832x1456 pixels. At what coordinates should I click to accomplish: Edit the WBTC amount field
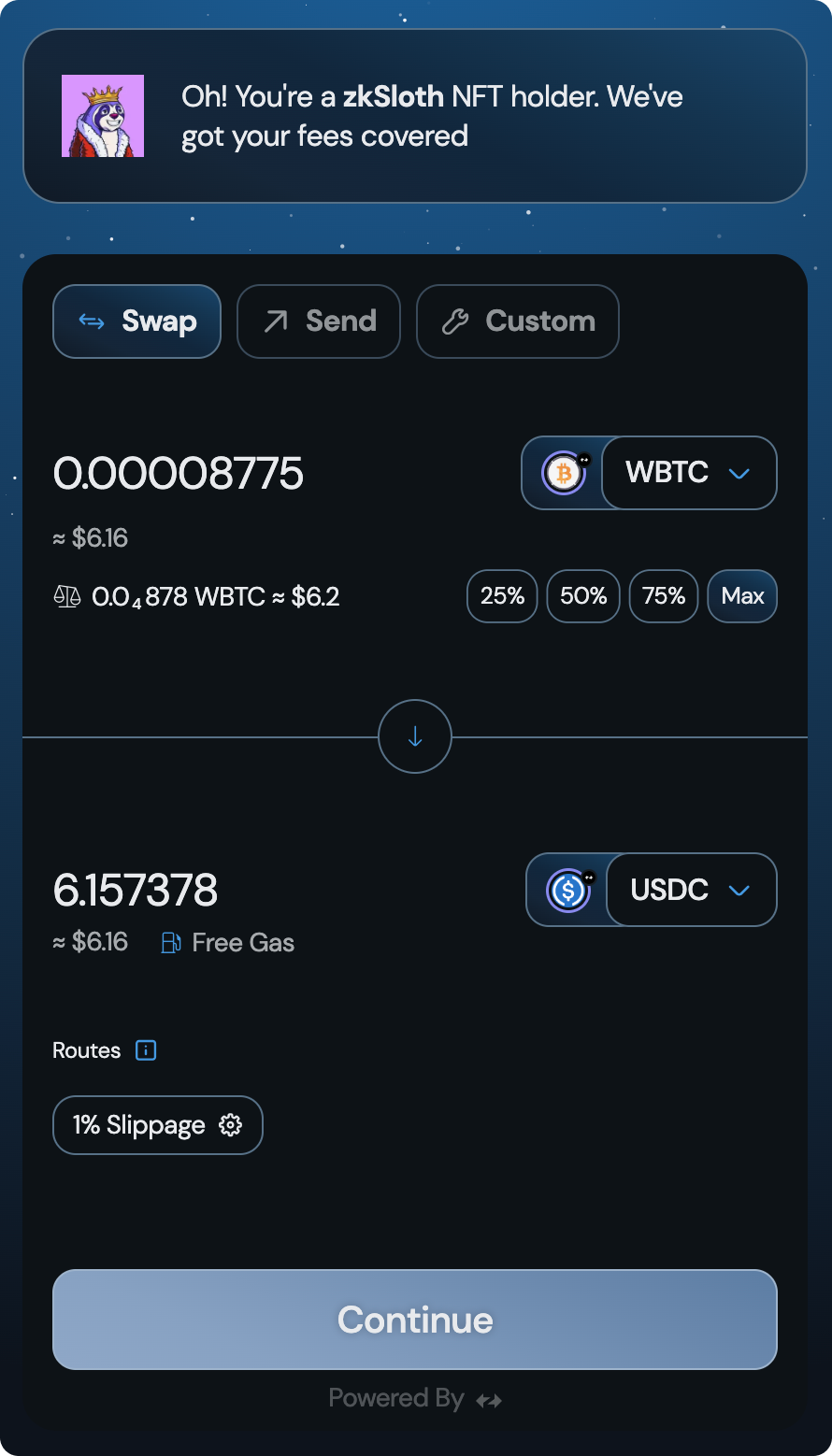(179, 474)
